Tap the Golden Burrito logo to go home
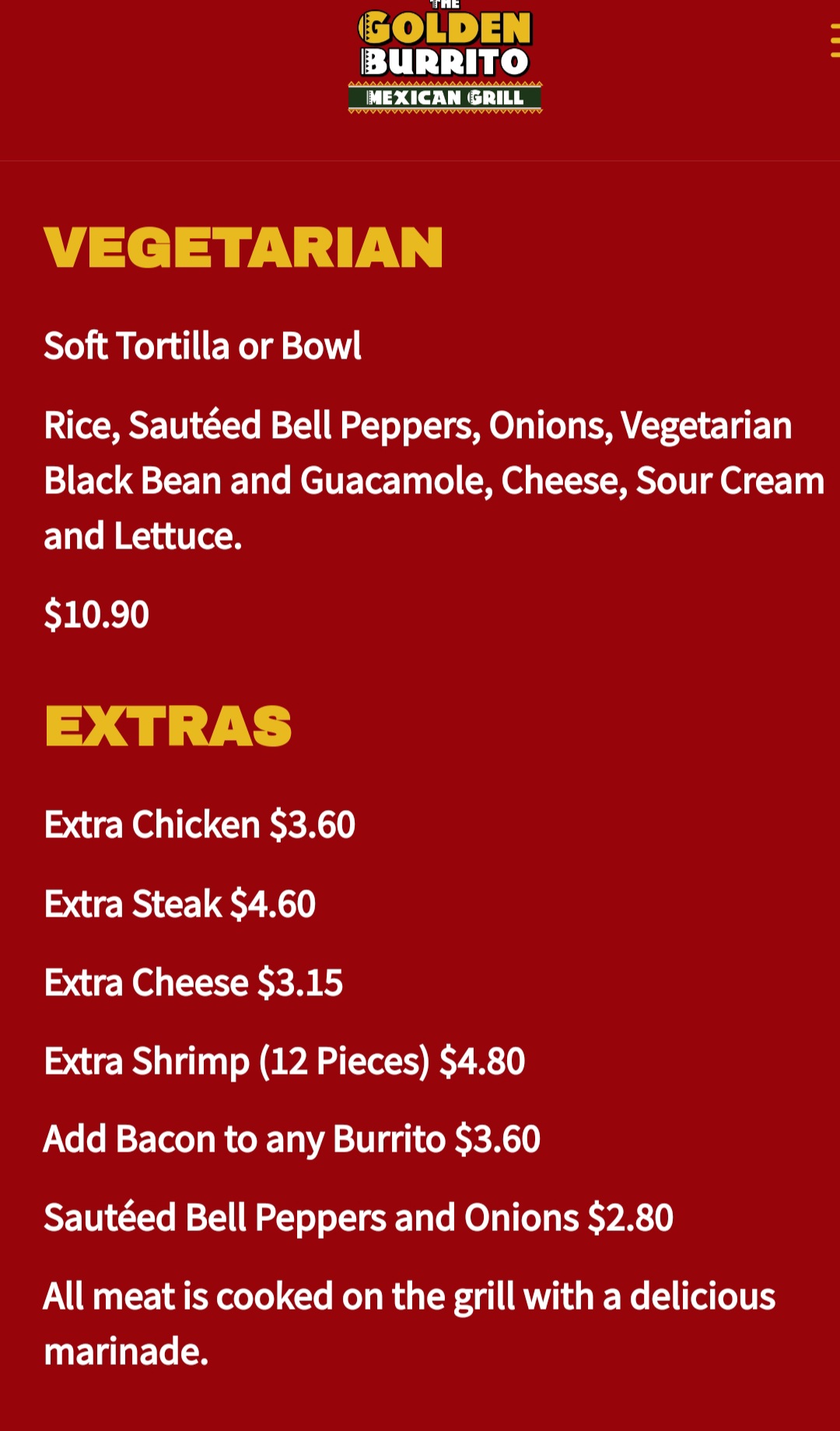 pos(445,58)
